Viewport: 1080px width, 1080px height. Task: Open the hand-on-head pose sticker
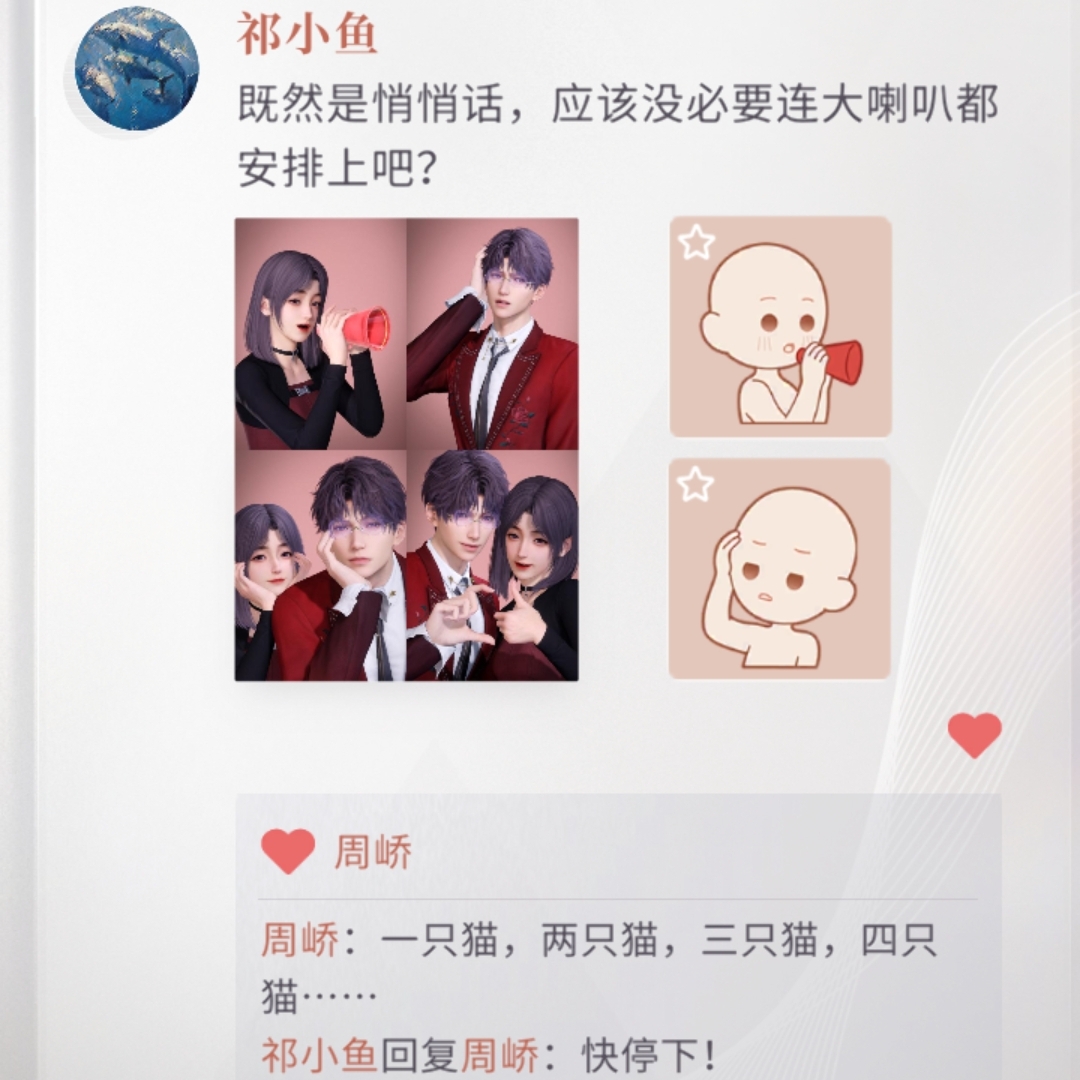pos(780,569)
